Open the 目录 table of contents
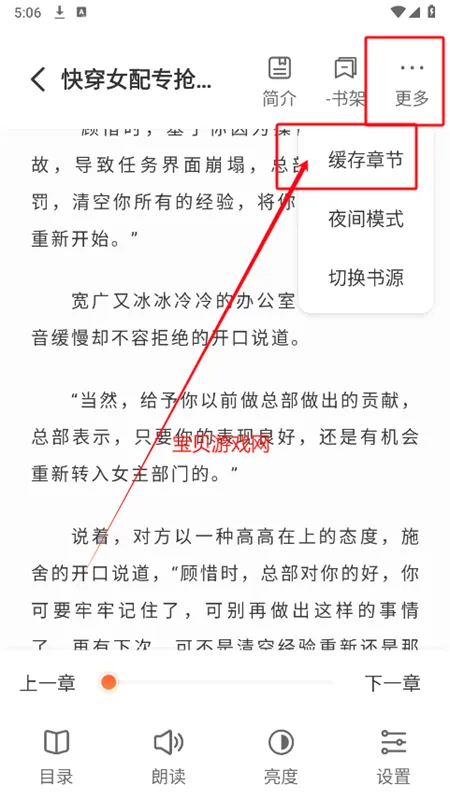450x800 pixels. pyautogui.click(x=56, y=756)
